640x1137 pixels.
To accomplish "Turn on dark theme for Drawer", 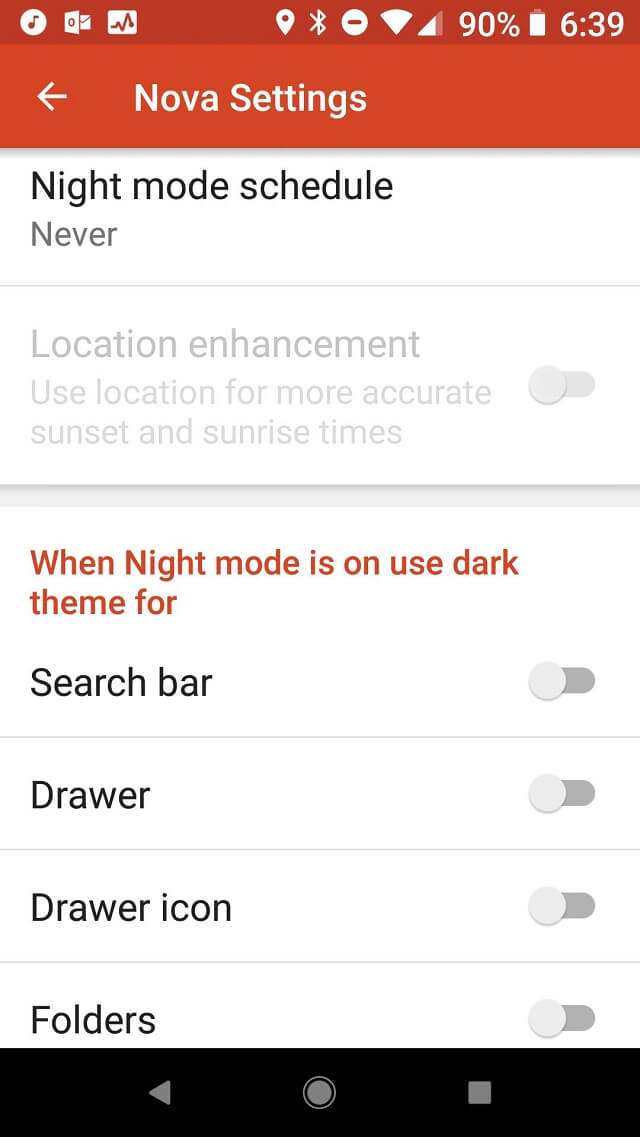I will (562, 794).
